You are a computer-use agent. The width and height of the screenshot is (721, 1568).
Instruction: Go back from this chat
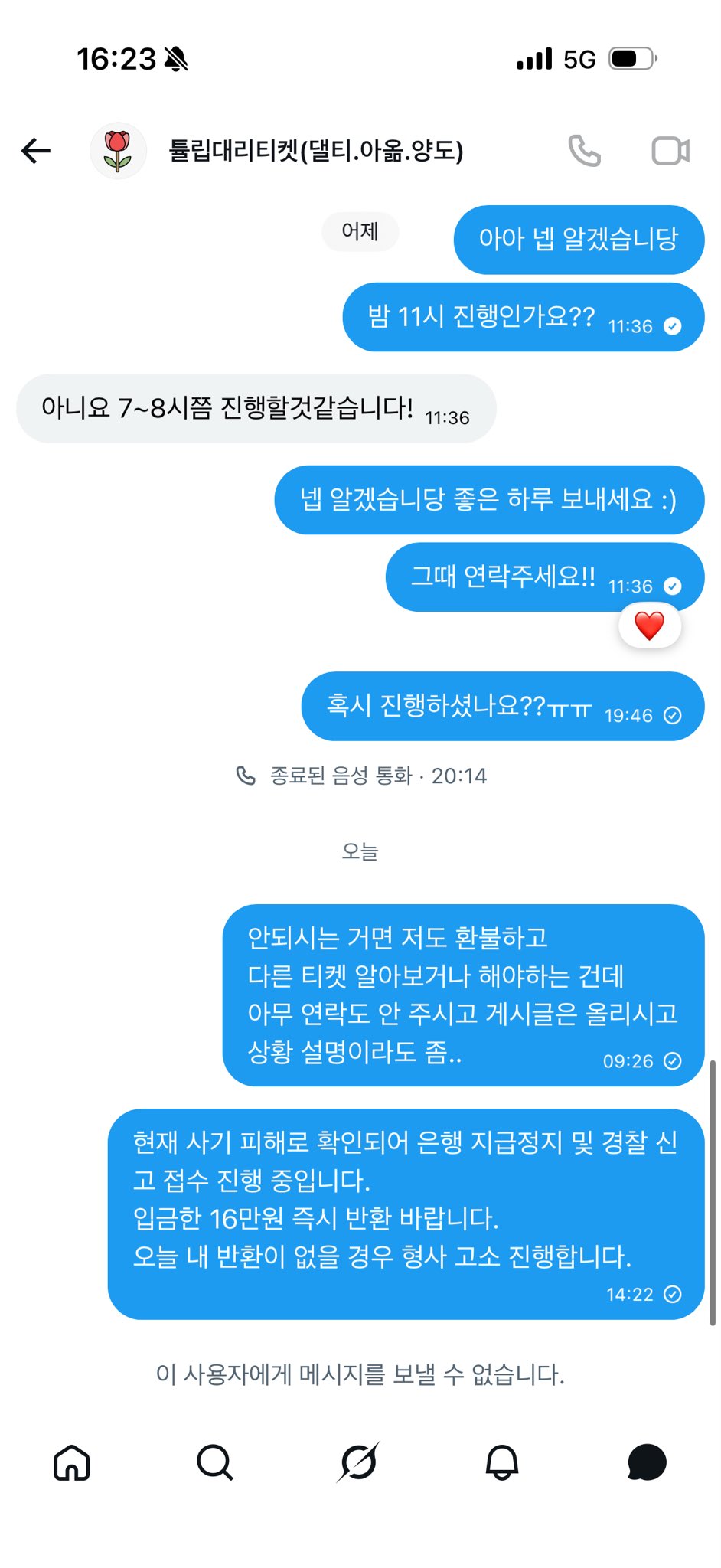(x=36, y=151)
